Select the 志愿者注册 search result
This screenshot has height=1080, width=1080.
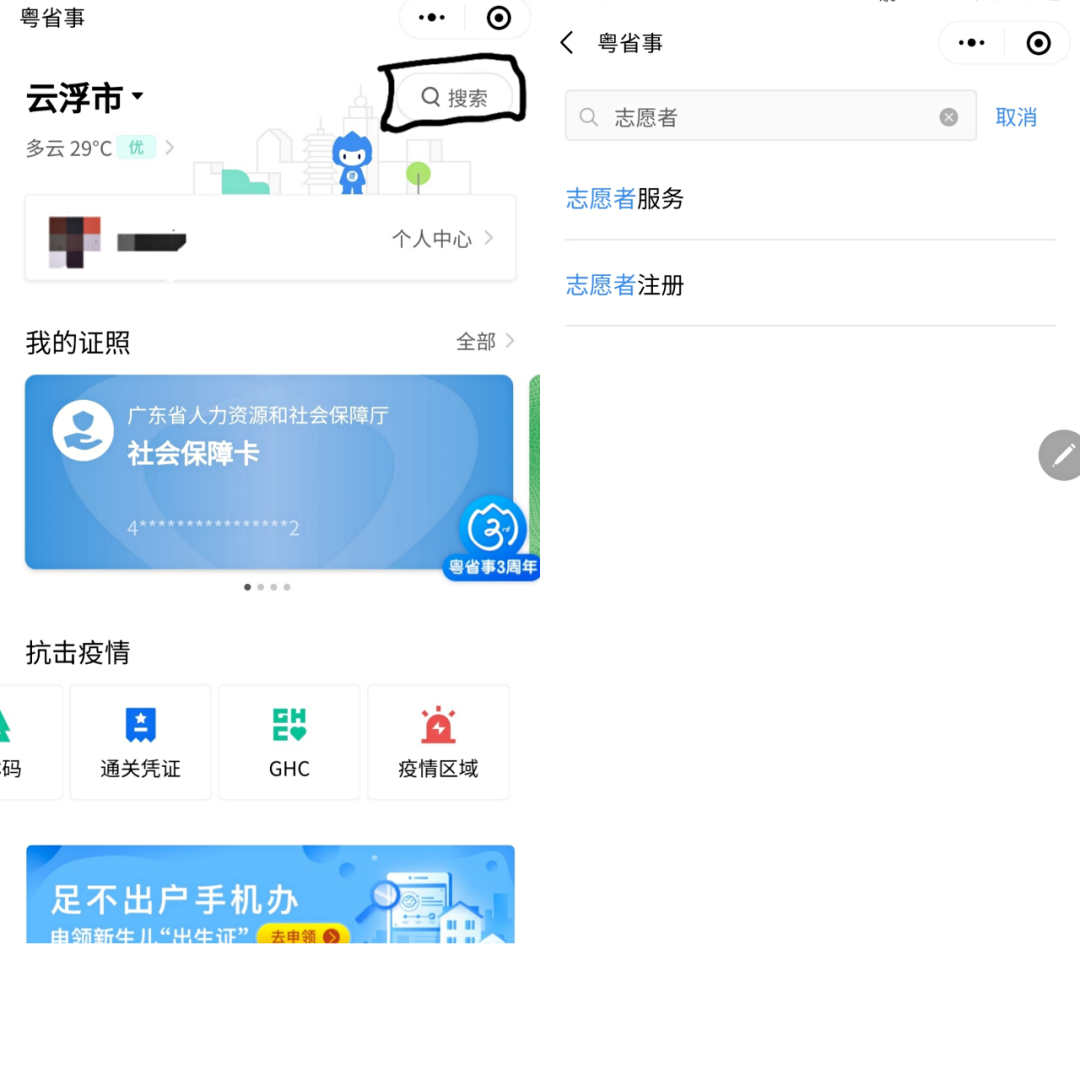[625, 285]
